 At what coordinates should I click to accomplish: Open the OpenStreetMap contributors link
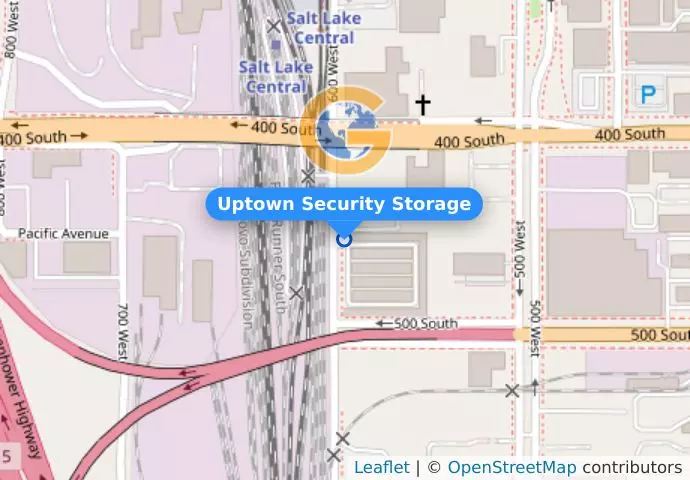(511, 467)
